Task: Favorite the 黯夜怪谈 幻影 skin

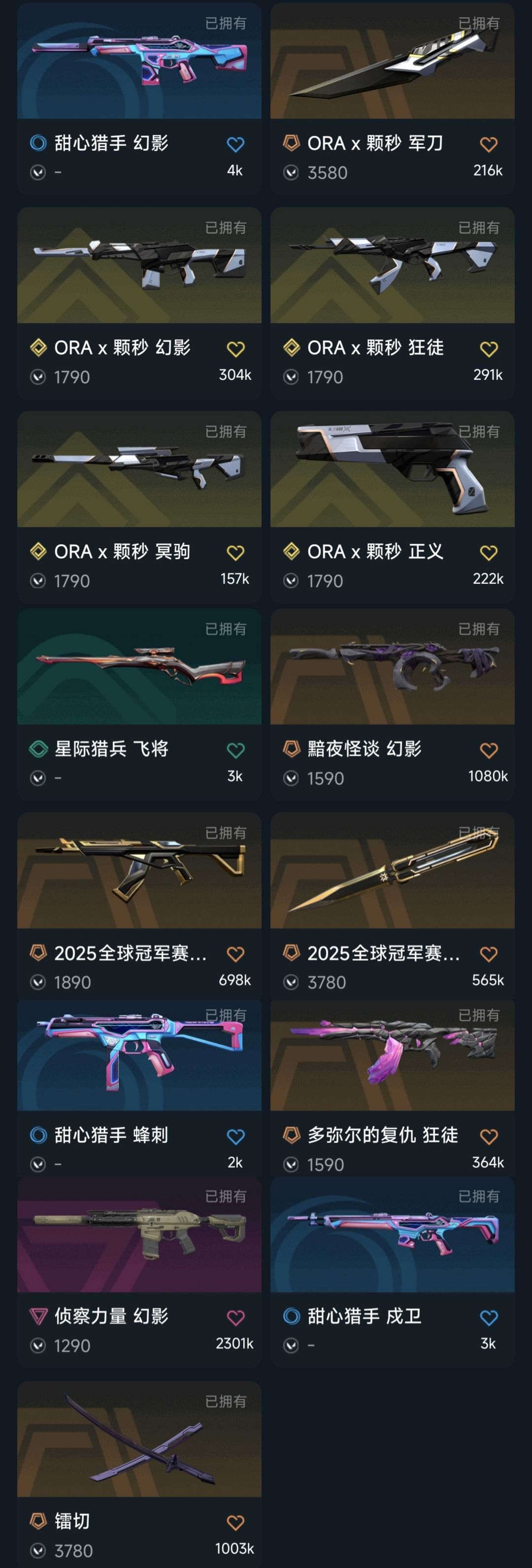Action: click(x=488, y=751)
